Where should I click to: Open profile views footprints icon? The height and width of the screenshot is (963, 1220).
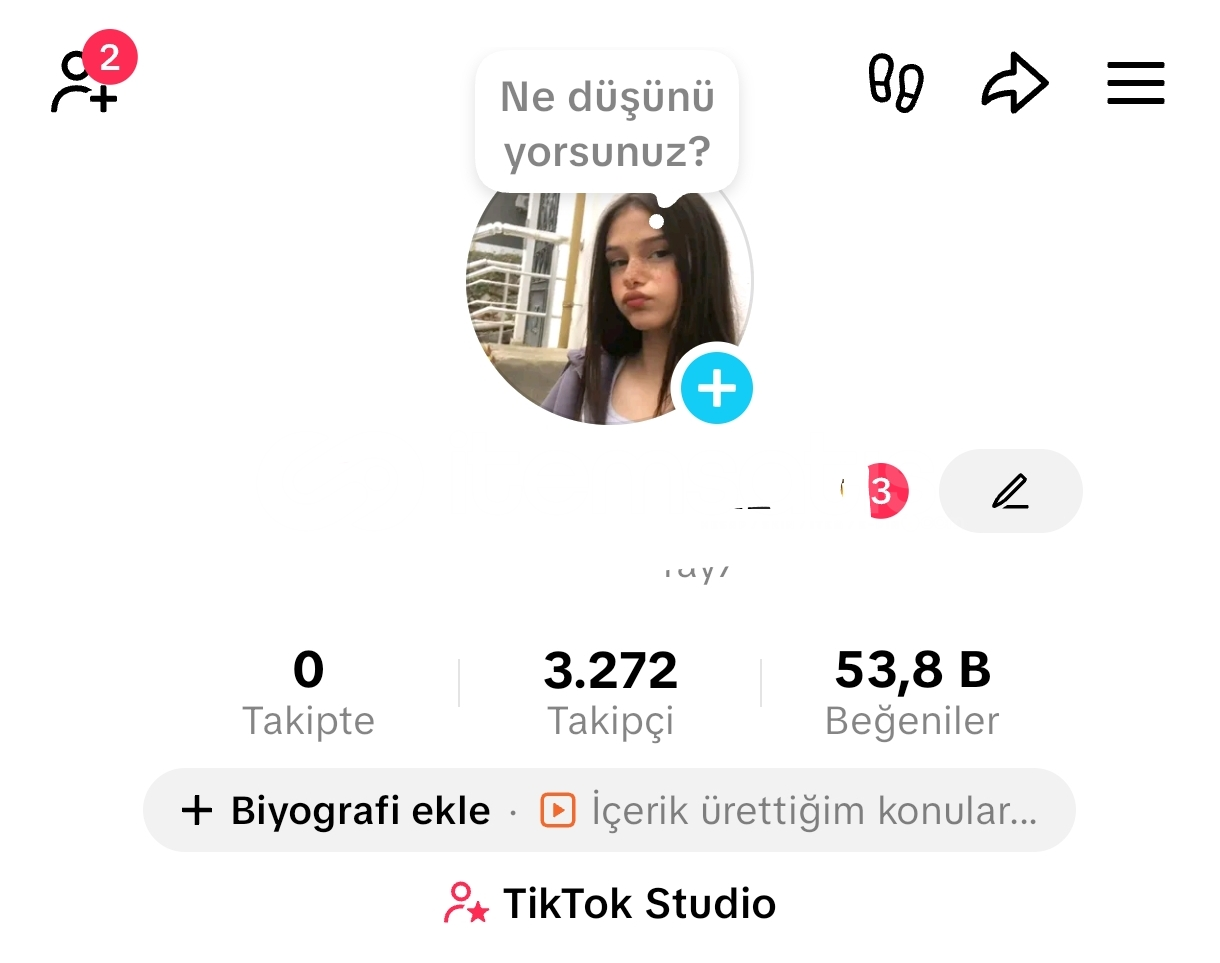coord(895,82)
